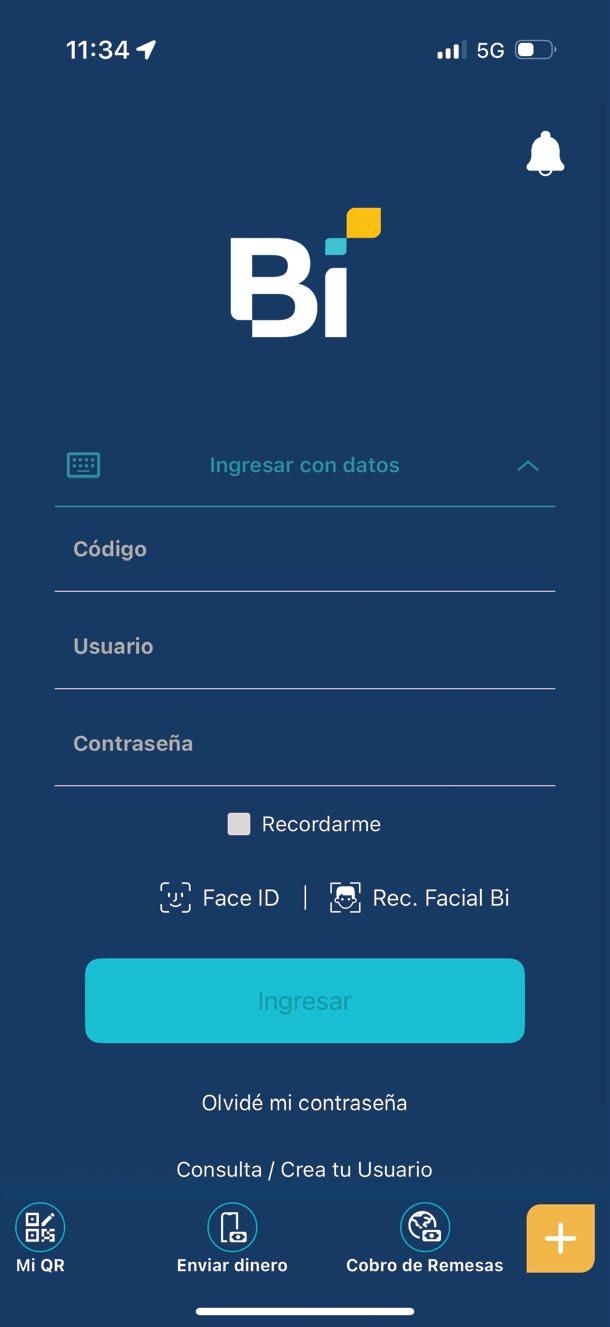Sign in using Face ID
The height and width of the screenshot is (1327, 610).
(220, 898)
